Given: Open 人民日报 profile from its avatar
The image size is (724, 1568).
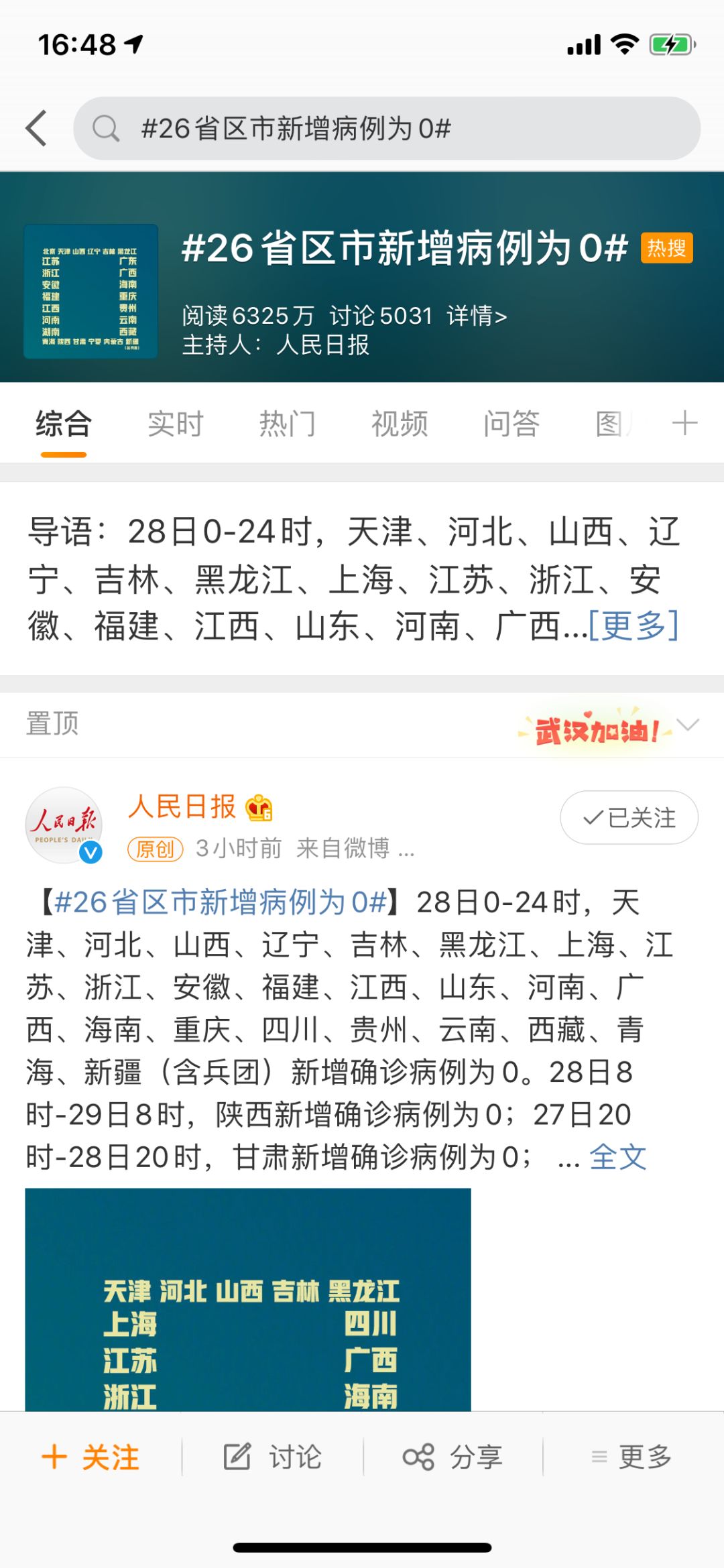Looking at the screenshot, I should click(64, 825).
